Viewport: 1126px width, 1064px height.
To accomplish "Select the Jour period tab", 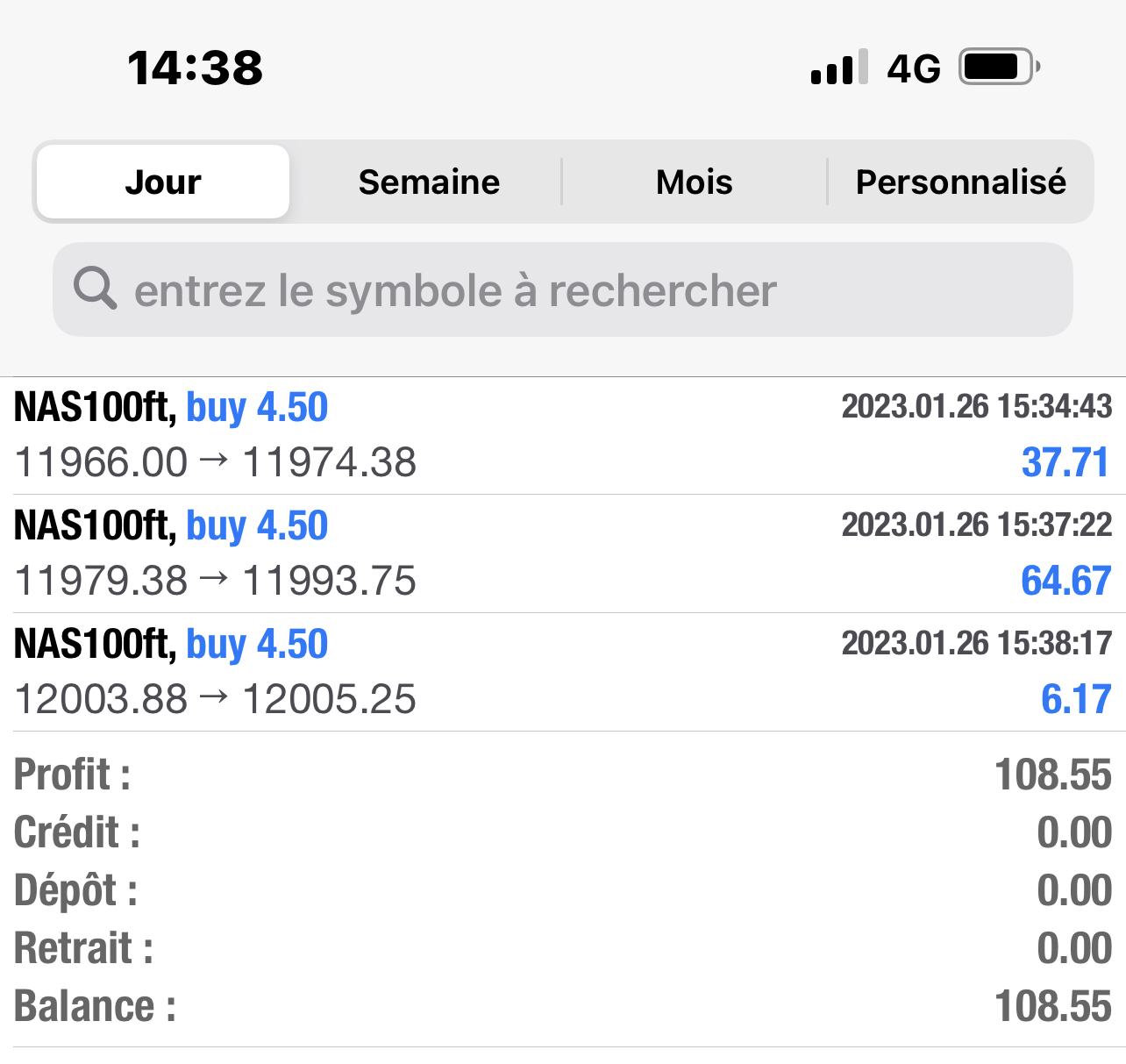I will [x=163, y=182].
